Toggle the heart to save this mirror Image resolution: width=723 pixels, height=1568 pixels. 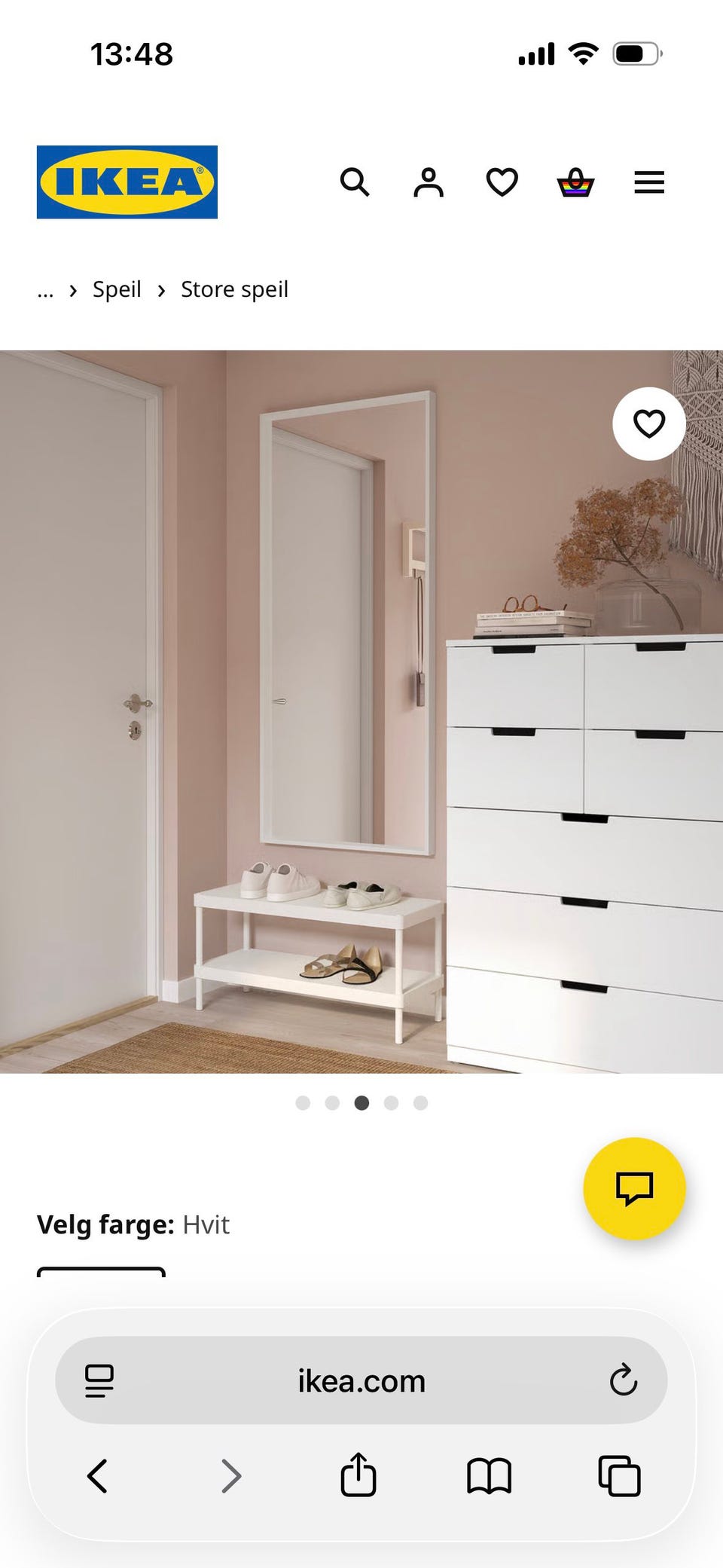point(649,424)
